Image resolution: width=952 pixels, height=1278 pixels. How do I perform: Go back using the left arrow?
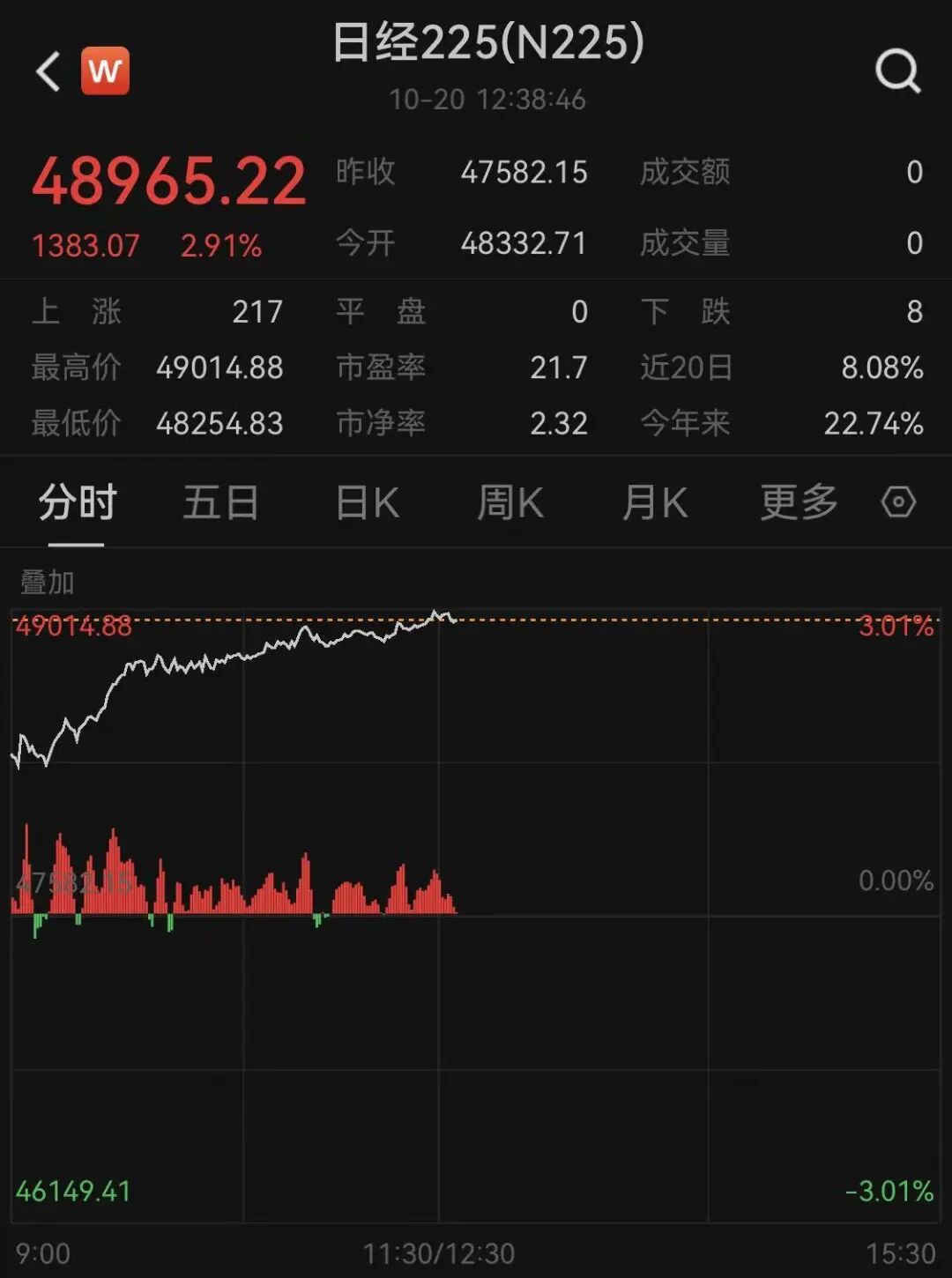48,71
